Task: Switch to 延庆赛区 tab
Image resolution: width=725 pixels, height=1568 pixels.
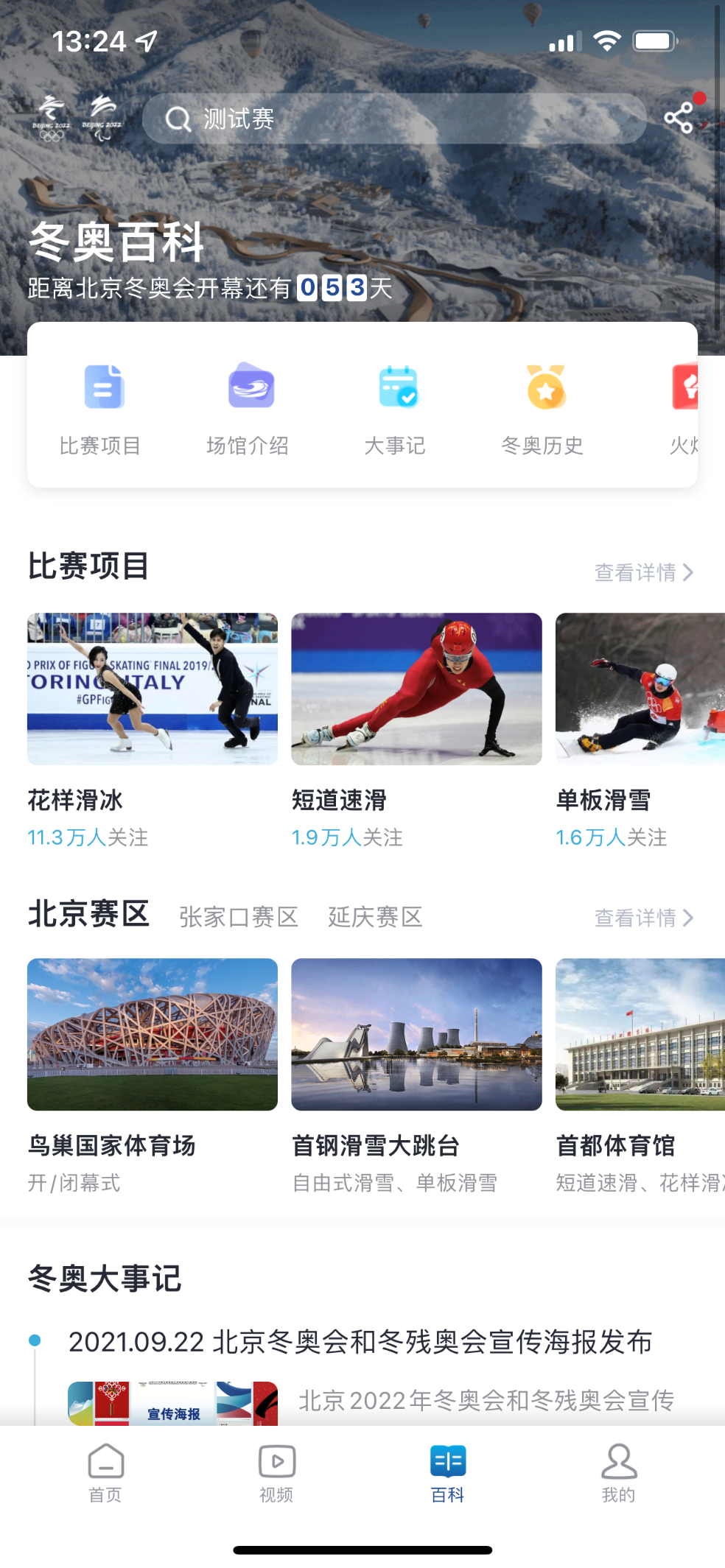Action: [375, 917]
